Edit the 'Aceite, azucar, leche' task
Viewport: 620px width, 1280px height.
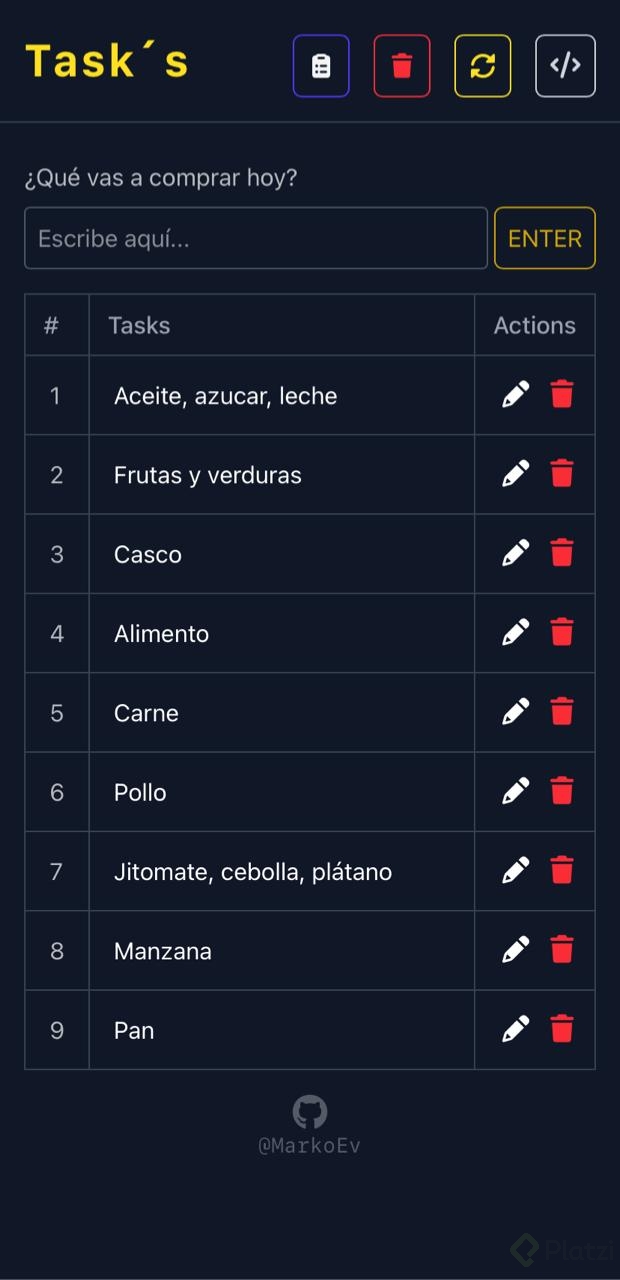tap(515, 395)
